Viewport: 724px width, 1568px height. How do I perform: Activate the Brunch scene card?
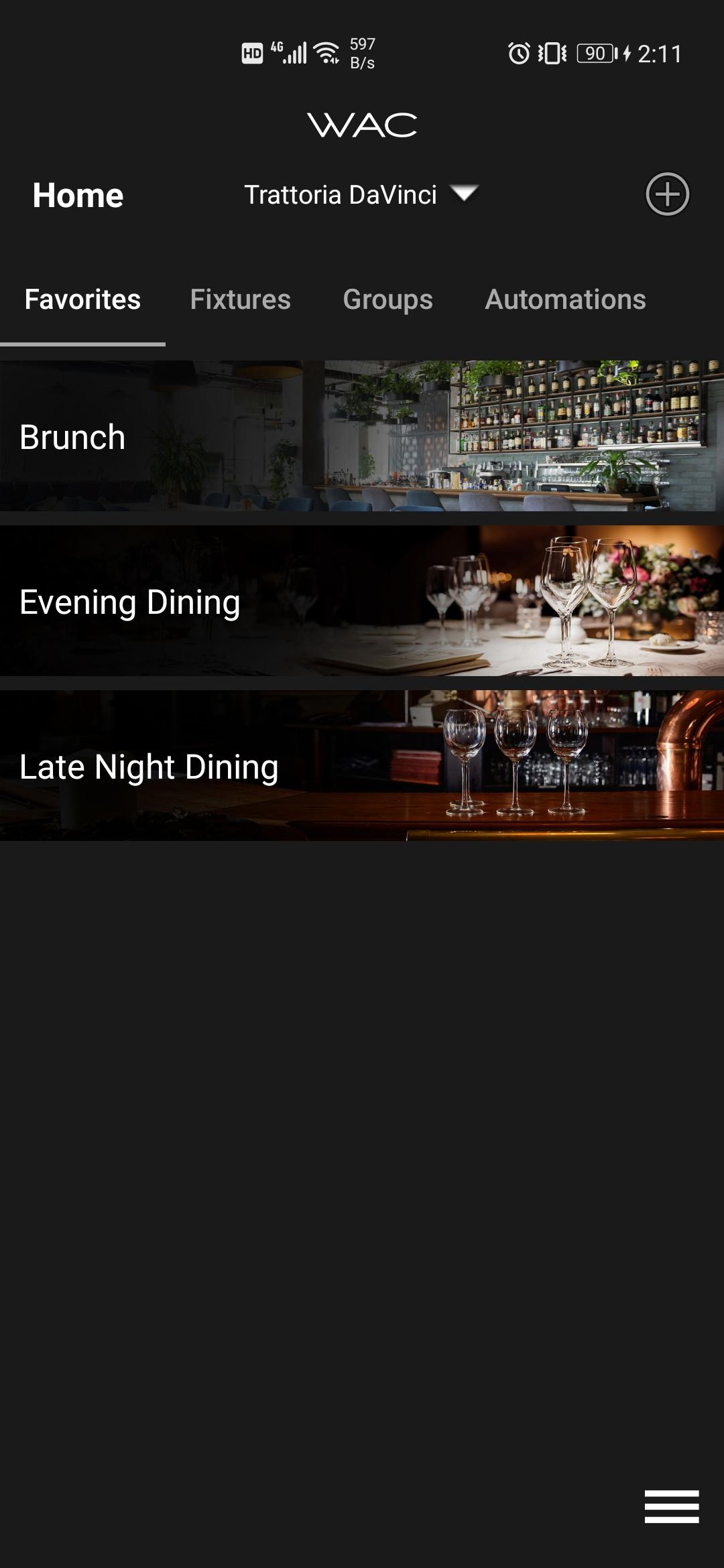[x=362, y=436]
